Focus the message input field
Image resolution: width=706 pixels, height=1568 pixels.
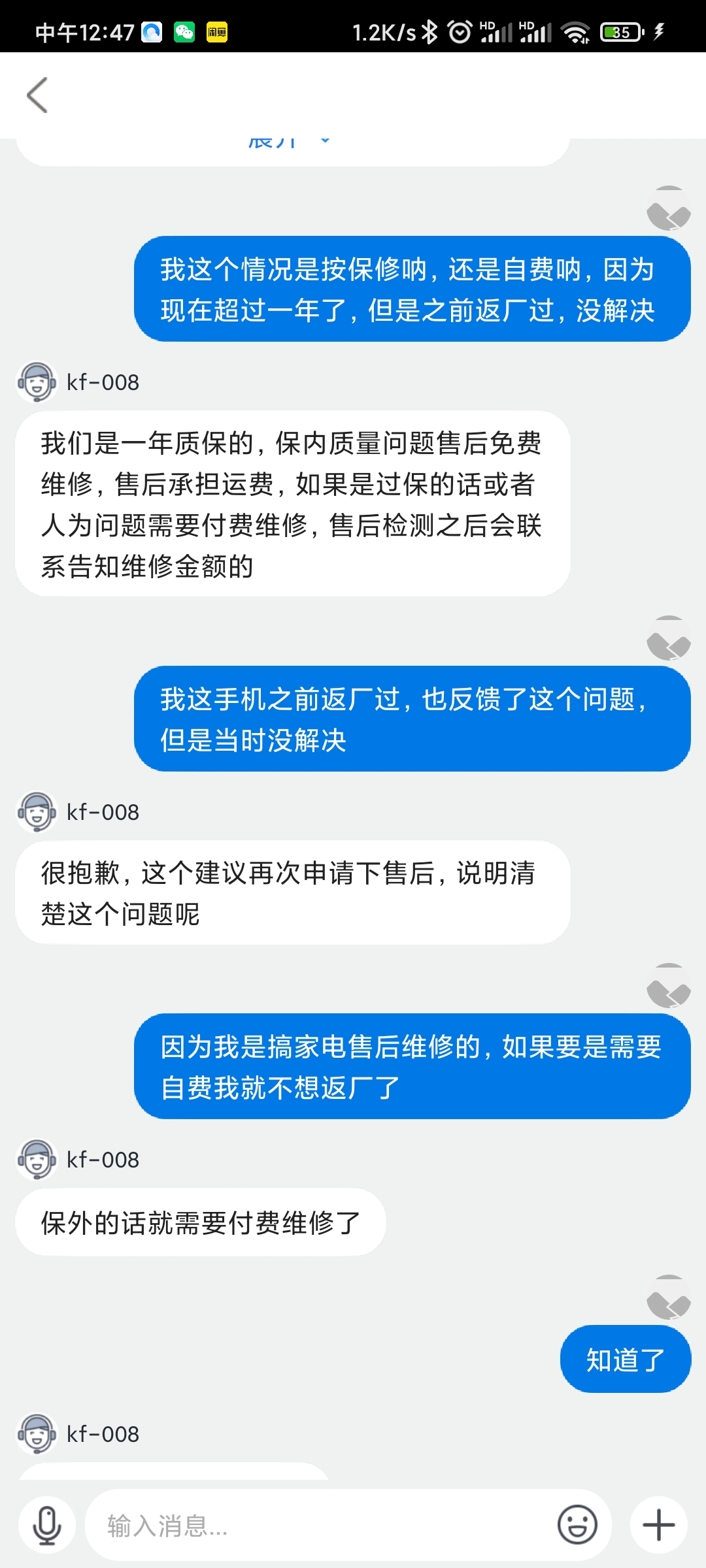point(320,1526)
